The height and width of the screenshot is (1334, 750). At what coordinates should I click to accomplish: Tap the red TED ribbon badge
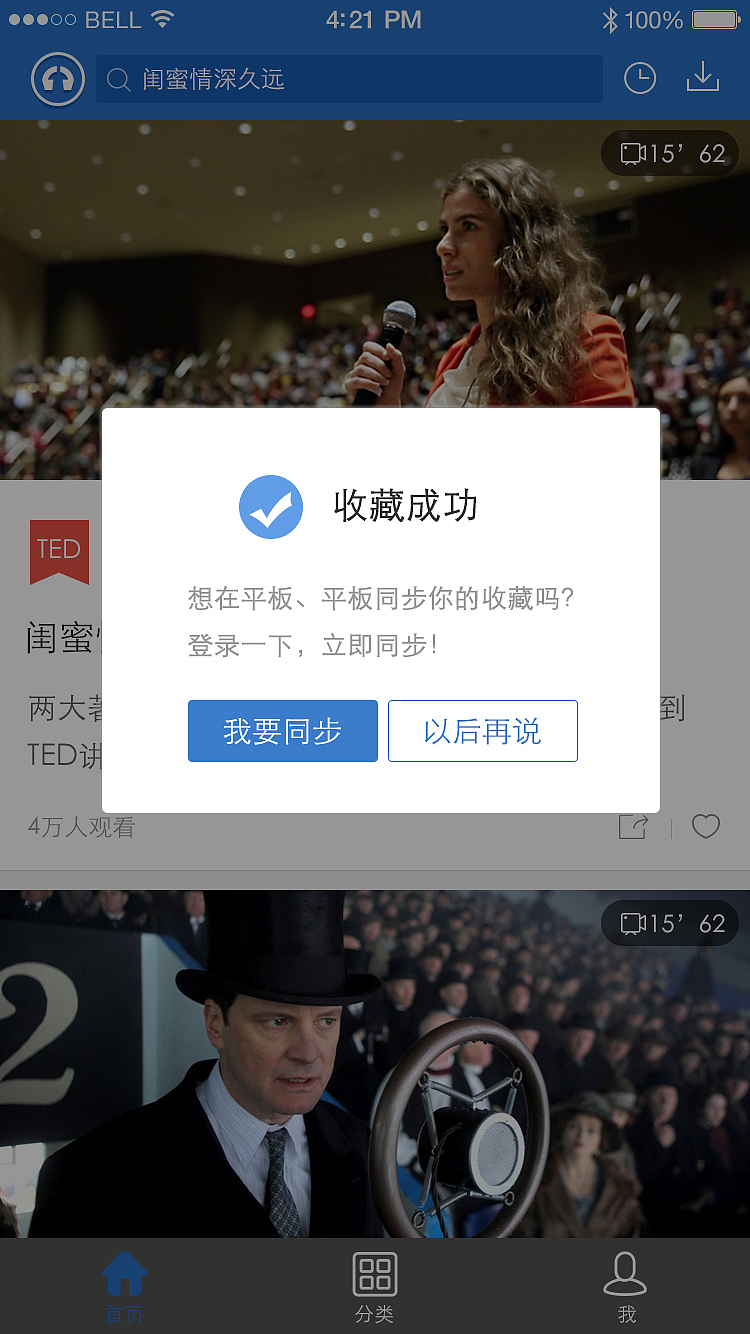pyautogui.click(x=59, y=551)
